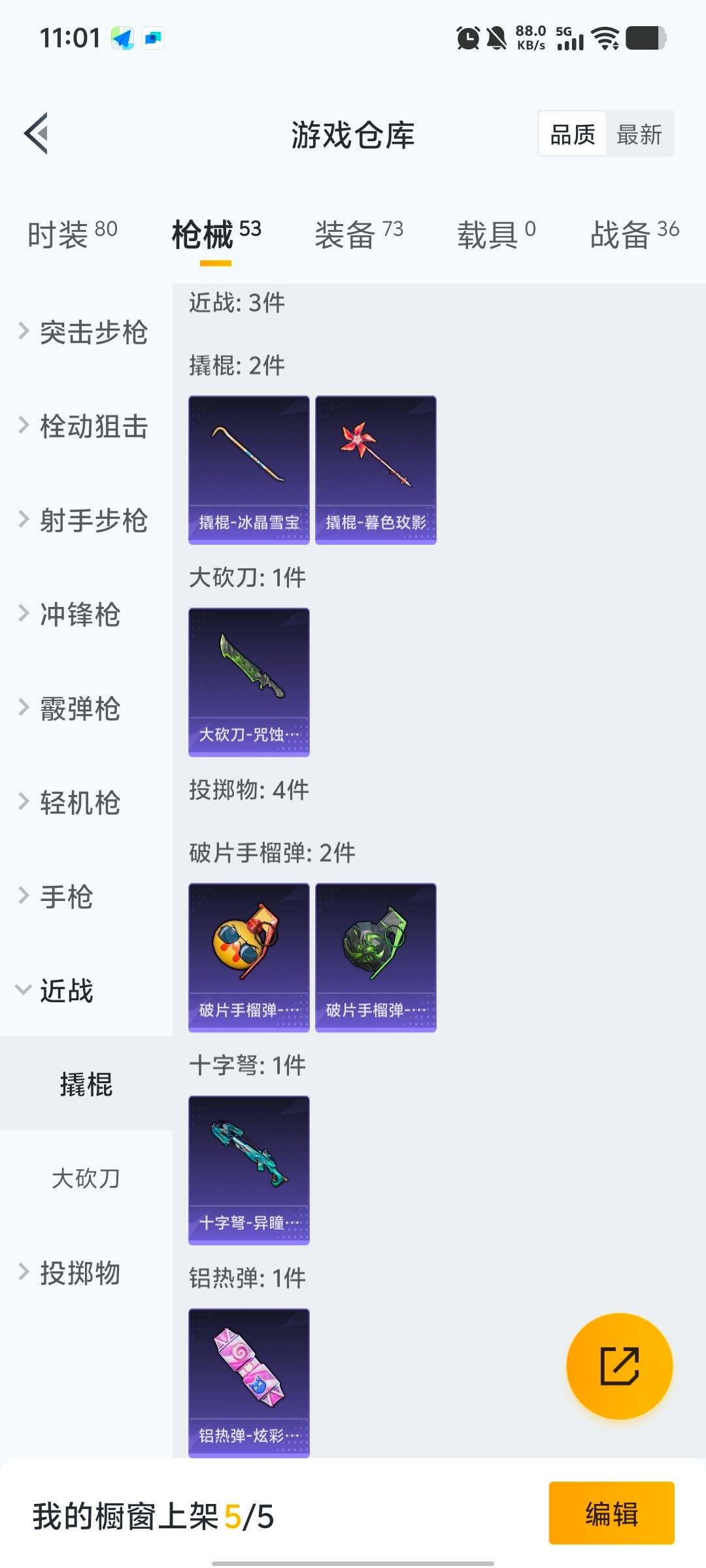
Task: Tap the orange share floating button
Action: tap(619, 1366)
